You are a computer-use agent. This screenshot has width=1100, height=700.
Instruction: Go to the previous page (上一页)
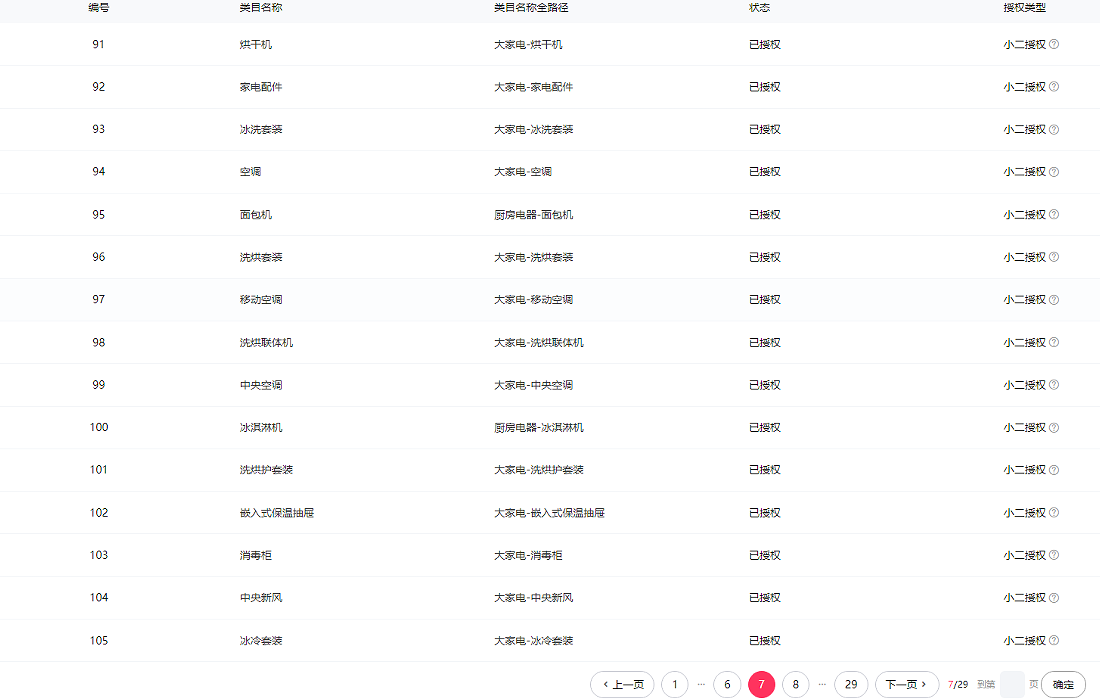pos(622,685)
